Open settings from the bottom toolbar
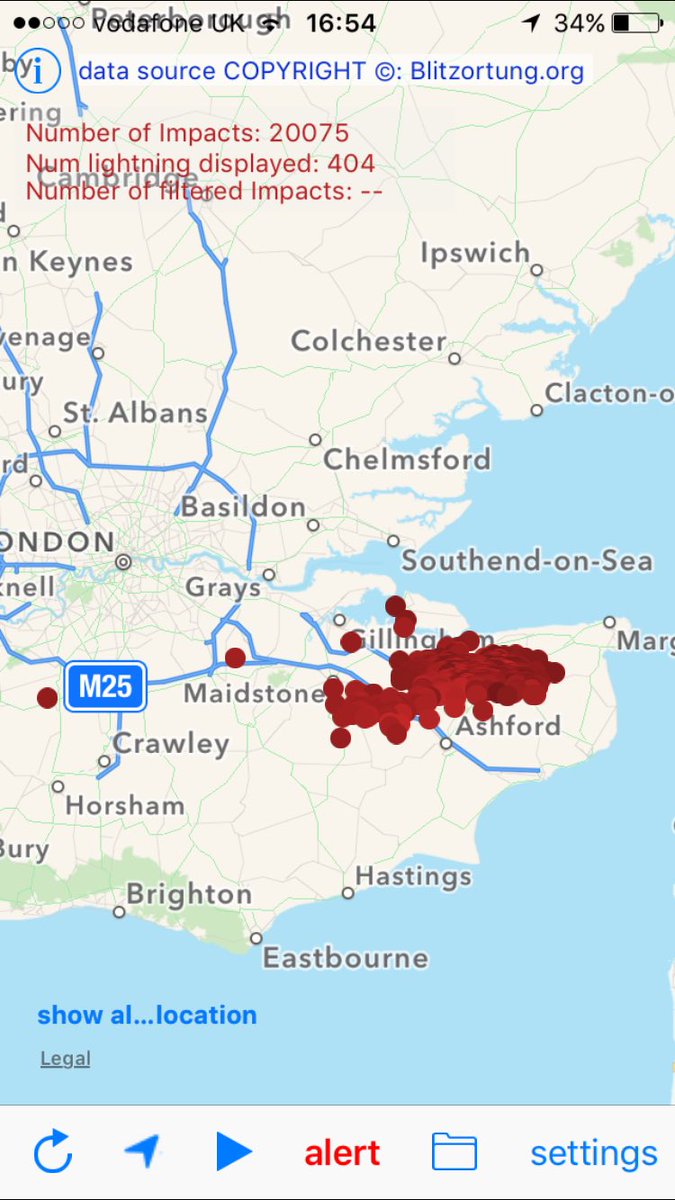675x1200 pixels. [593, 1153]
